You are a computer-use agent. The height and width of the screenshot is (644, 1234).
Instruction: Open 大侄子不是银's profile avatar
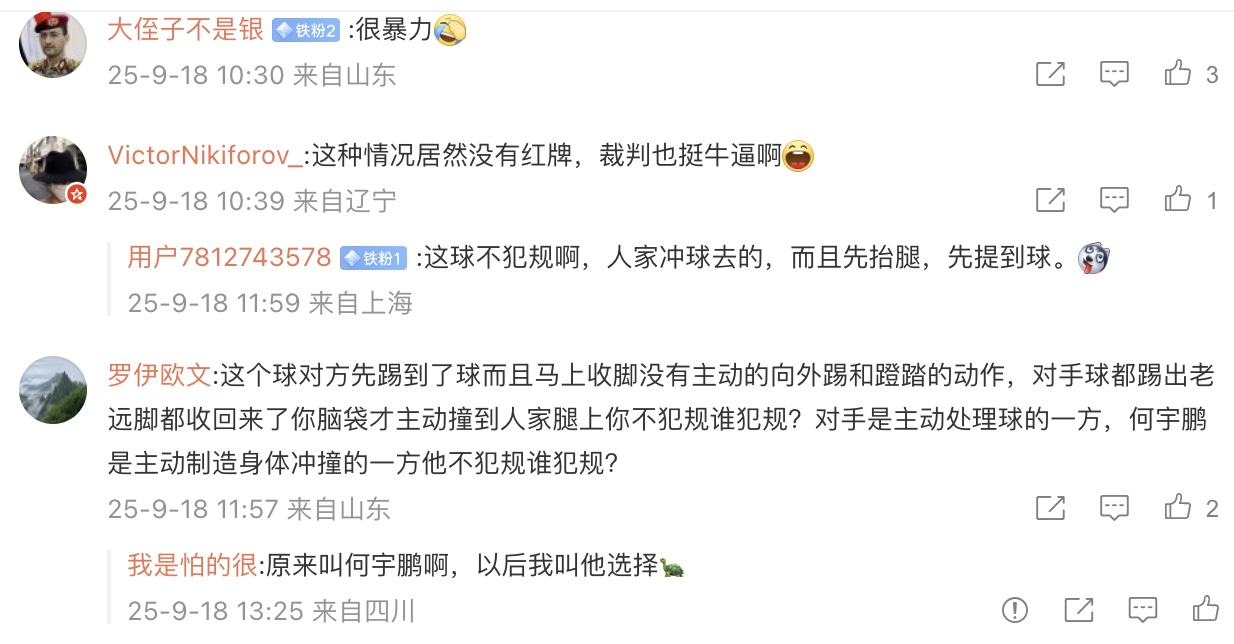point(53,45)
